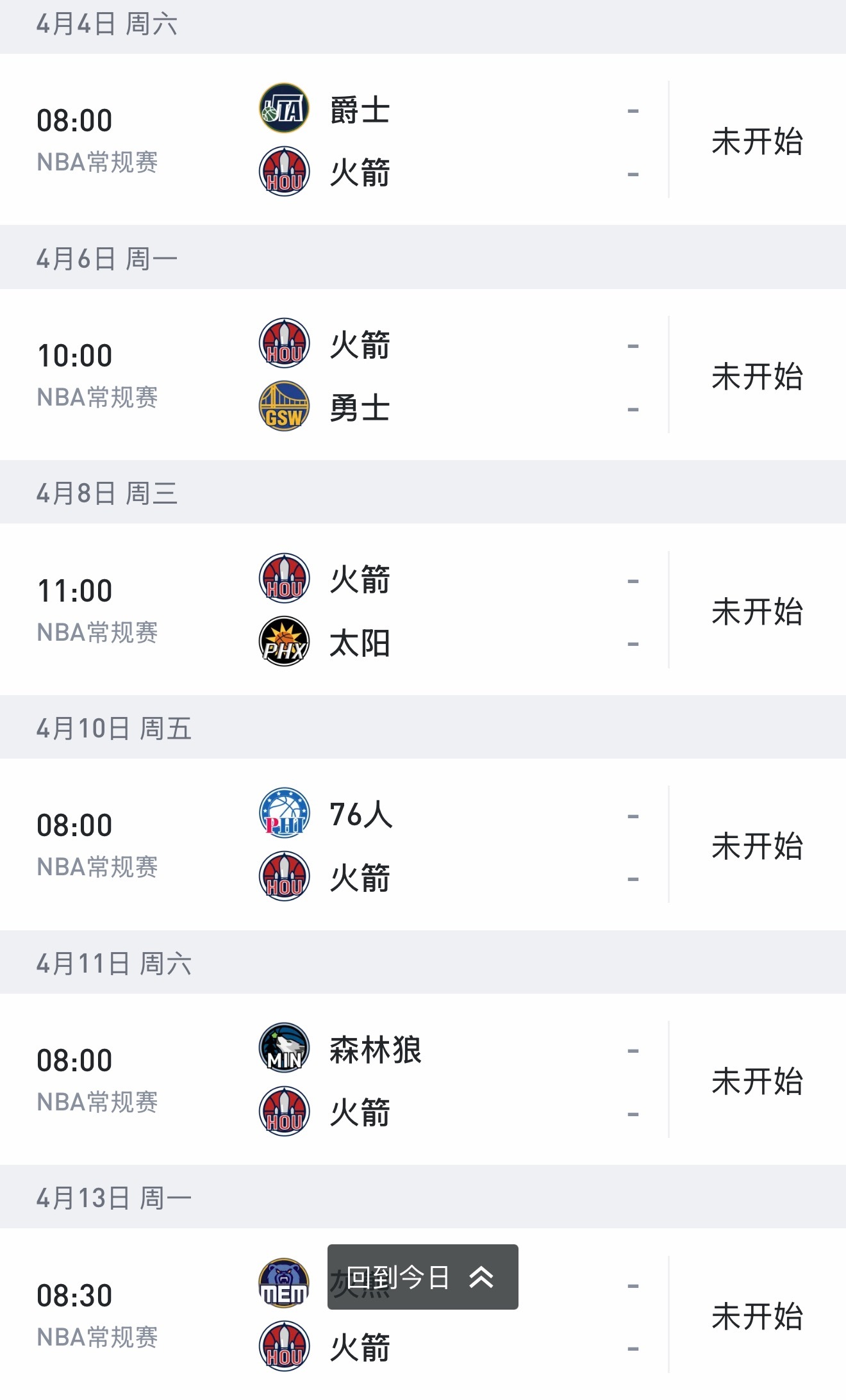Click the double-chevron next to 回到今日
Image resolution: width=846 pixels, height=1400 pixels.
(482, 1276)
